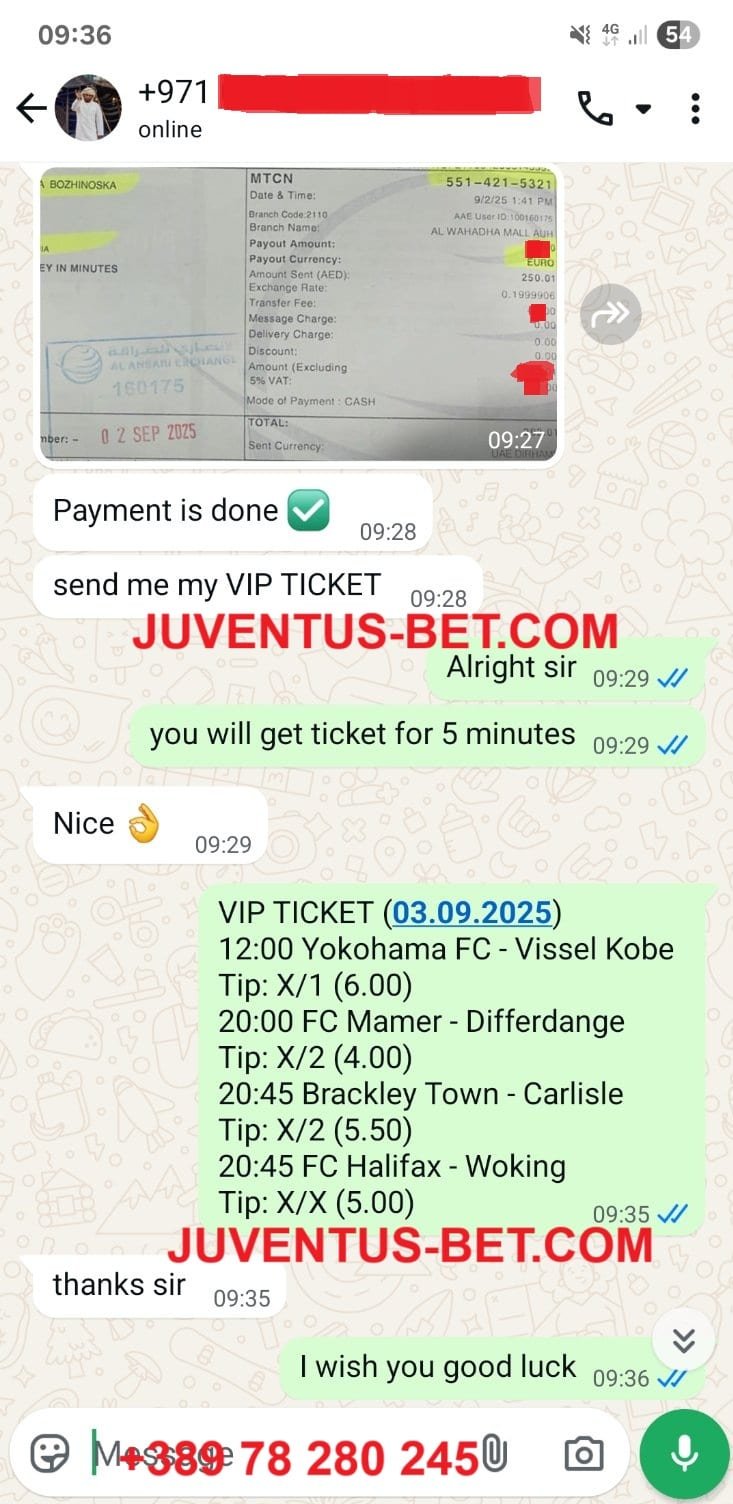Start a voice call with this contact
This screenshot has width=733, height=1504.
596,108
